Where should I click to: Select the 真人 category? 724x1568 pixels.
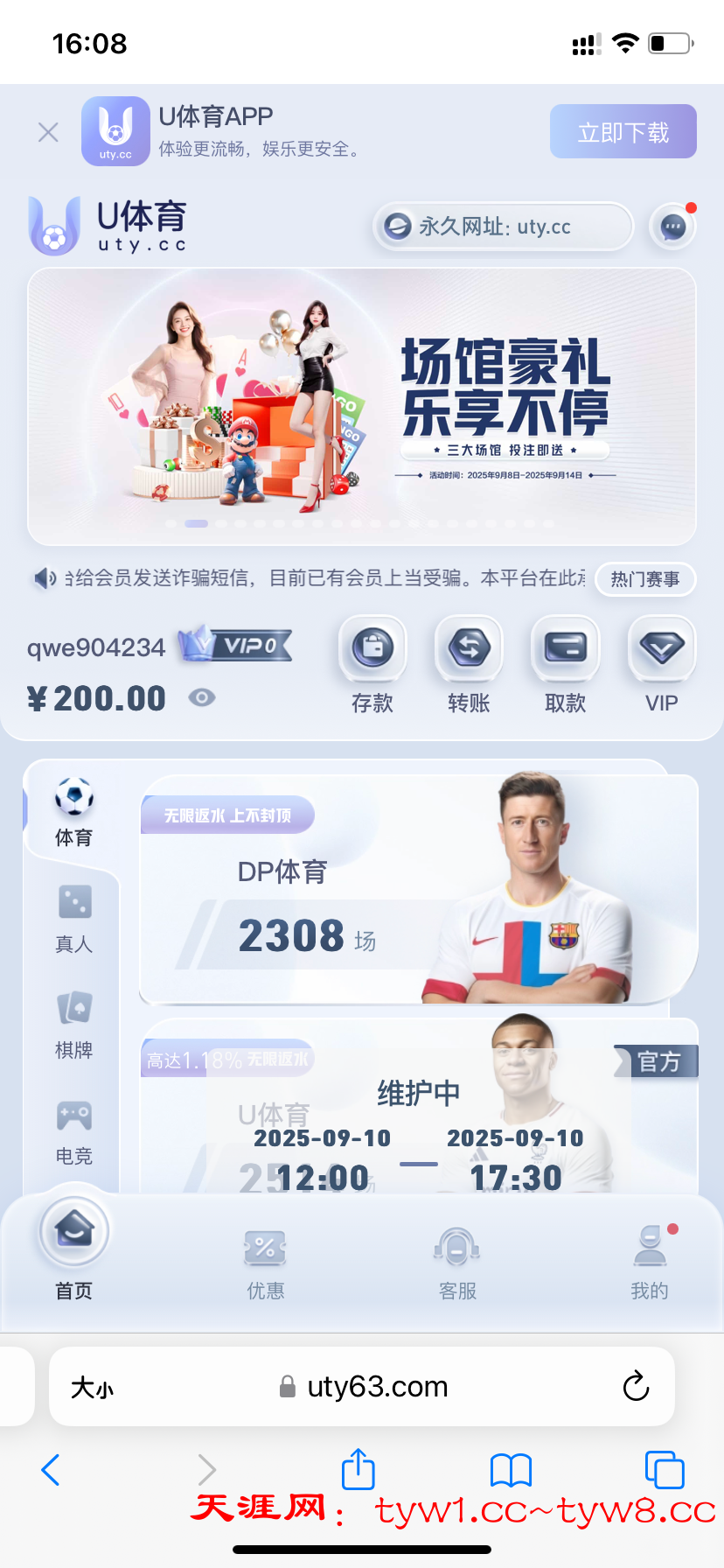73,919
